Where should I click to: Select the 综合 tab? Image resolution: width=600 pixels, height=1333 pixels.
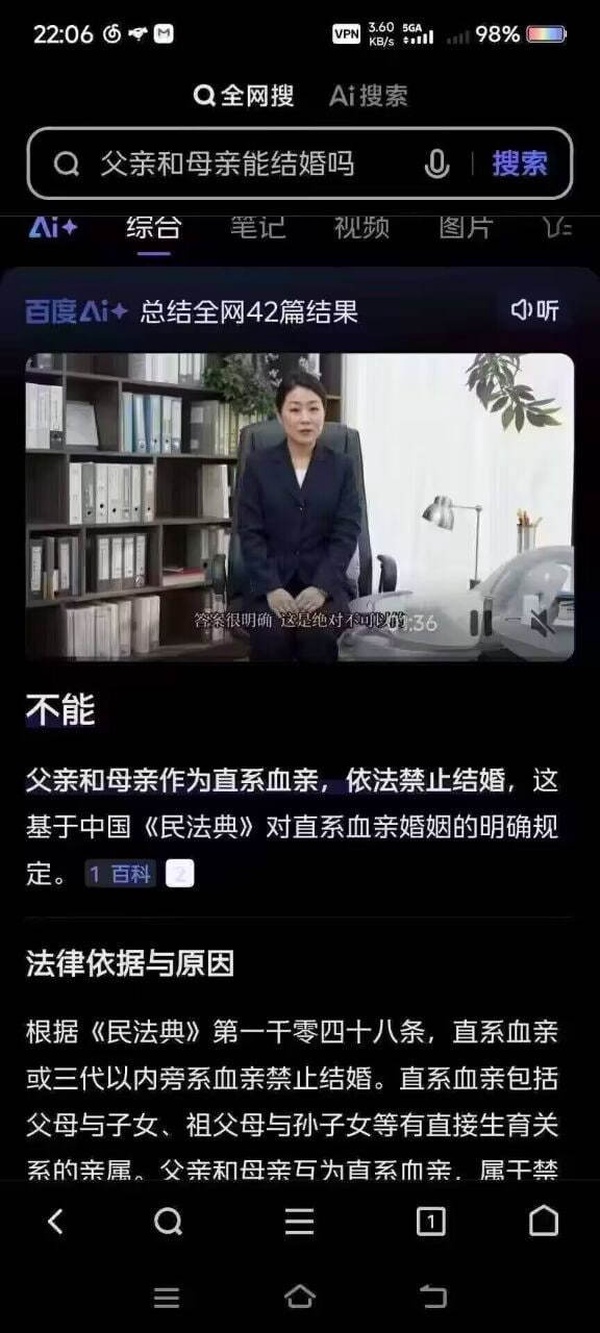pyautogui.click(x=153, y=228)
